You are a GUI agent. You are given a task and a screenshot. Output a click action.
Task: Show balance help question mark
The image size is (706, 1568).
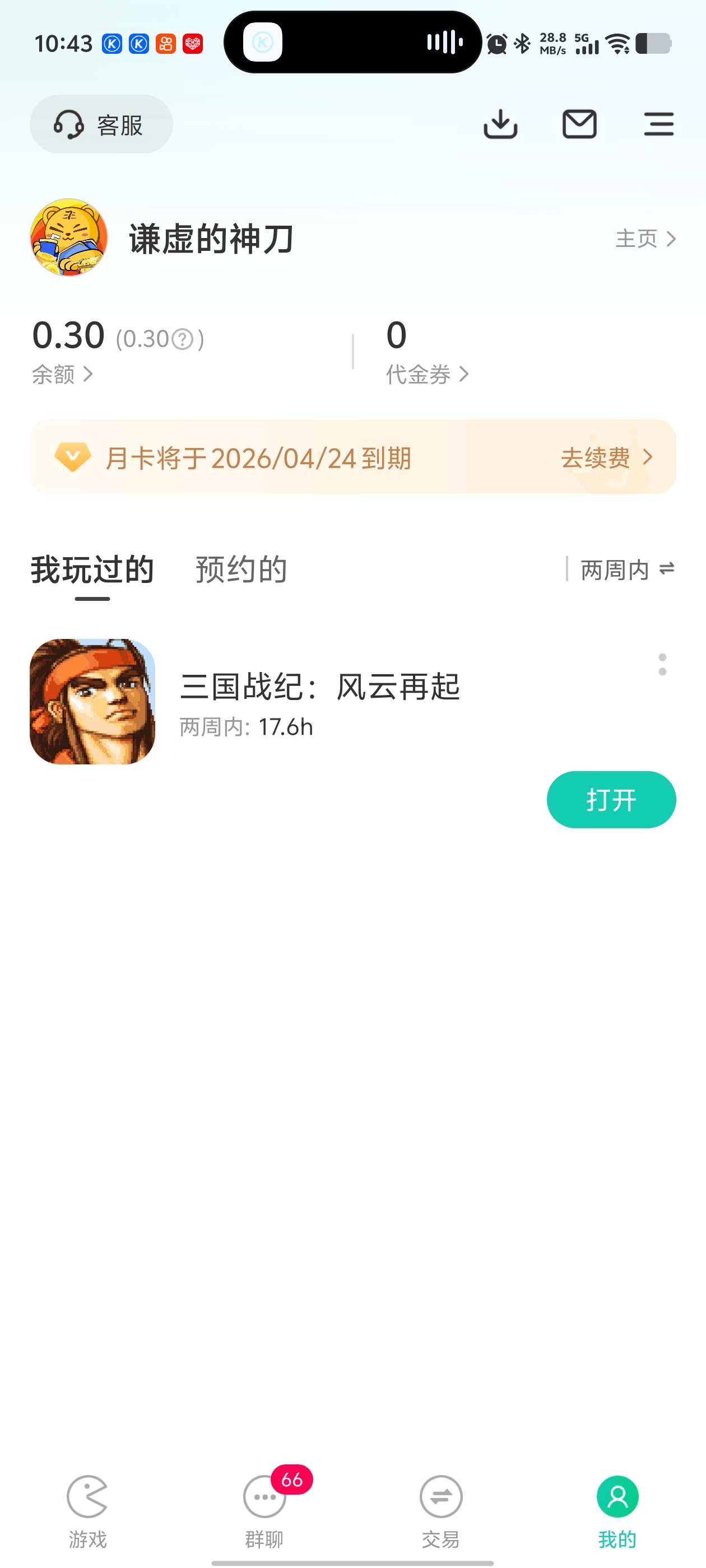pos(182,340)
